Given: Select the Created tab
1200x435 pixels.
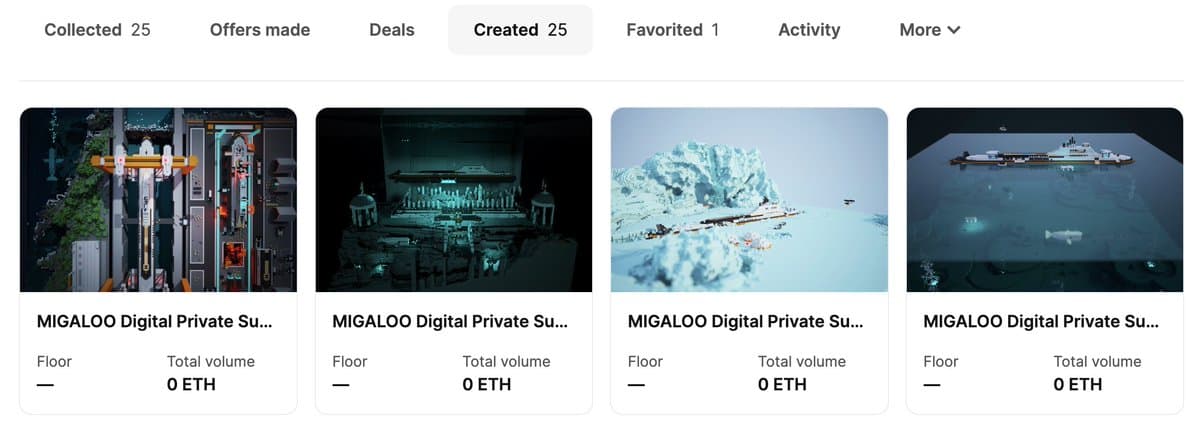Looking at the screenshot, I should pos(520,30).
